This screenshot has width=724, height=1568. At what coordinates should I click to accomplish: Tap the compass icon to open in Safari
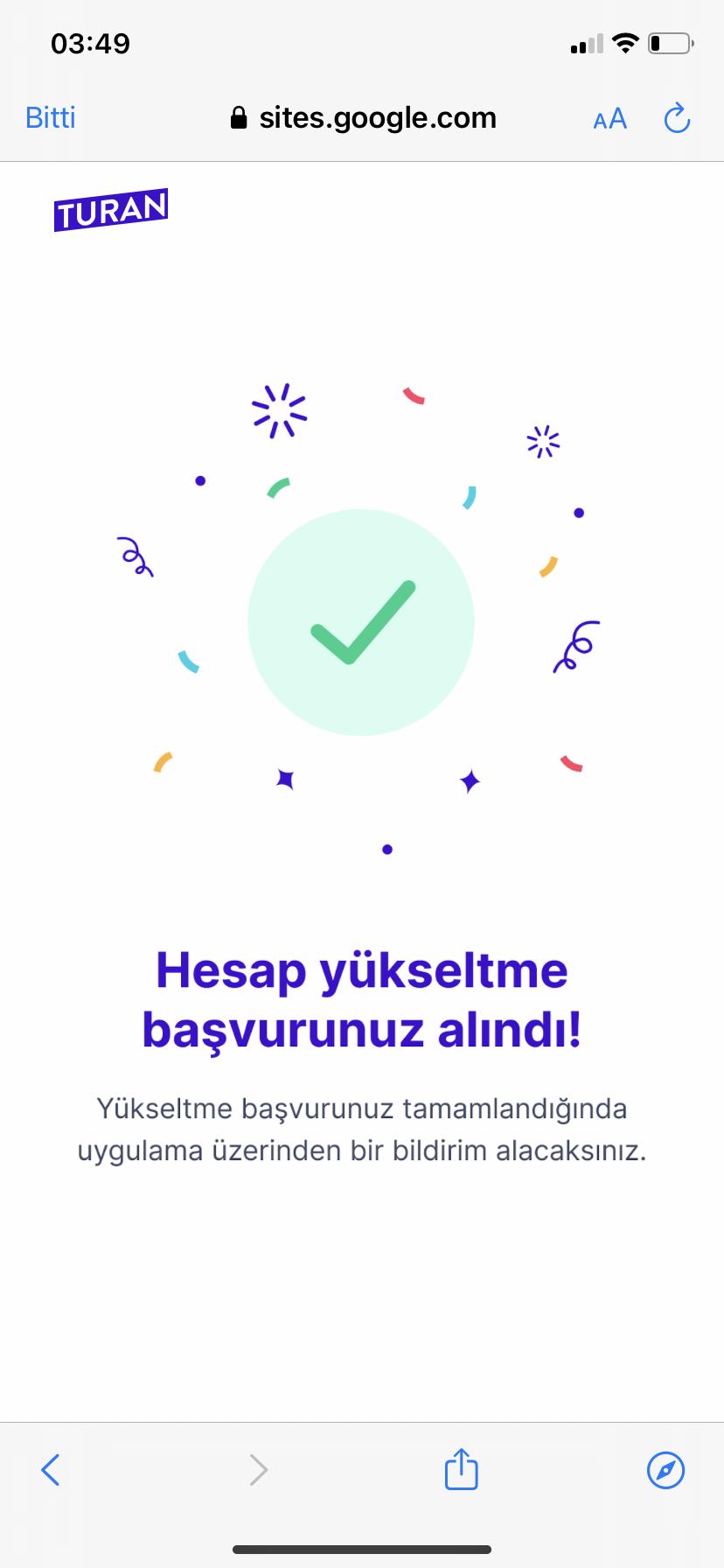coord(666,1470)
